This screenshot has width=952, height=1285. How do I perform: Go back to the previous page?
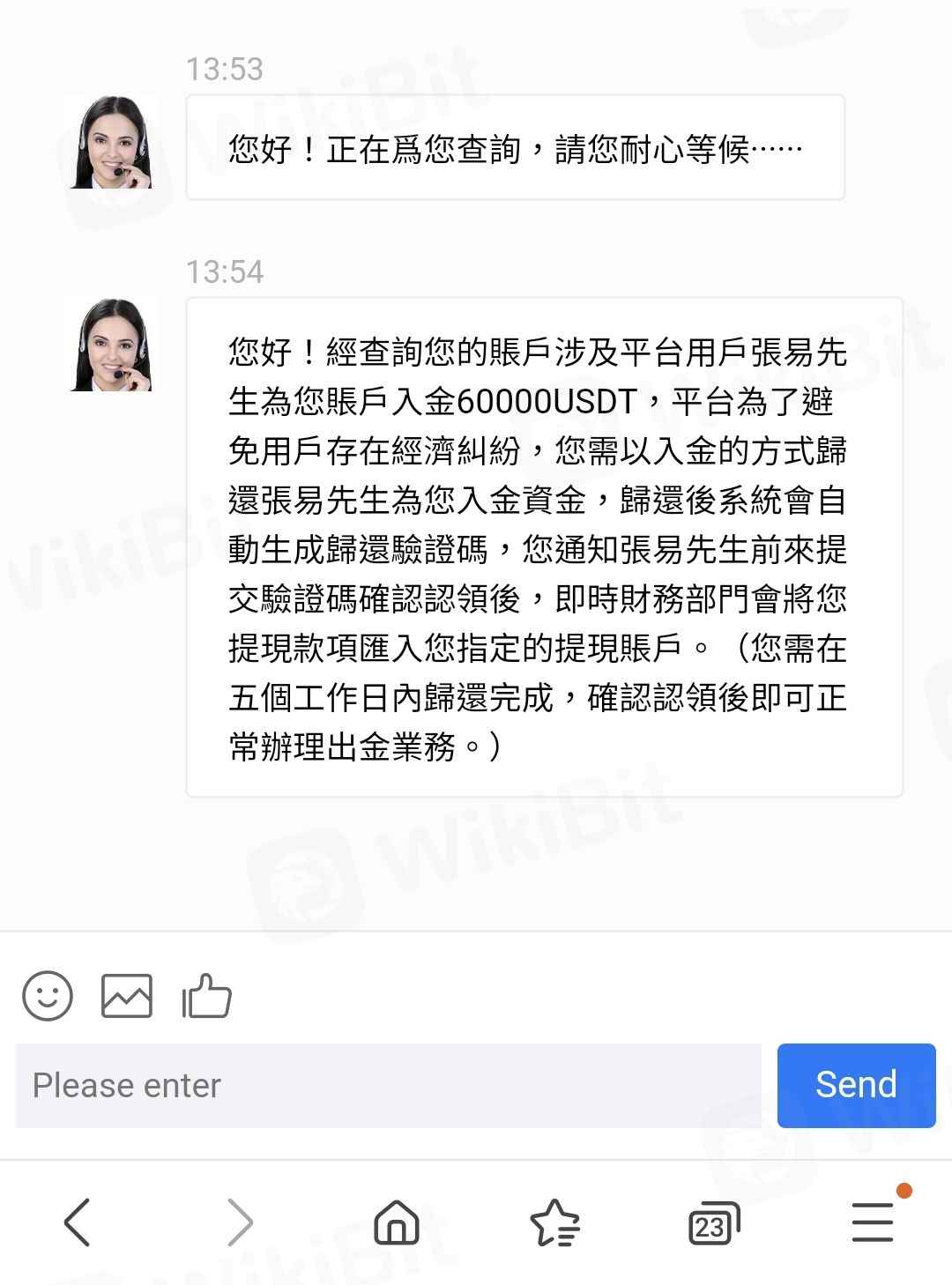(x=78, y=1222)
